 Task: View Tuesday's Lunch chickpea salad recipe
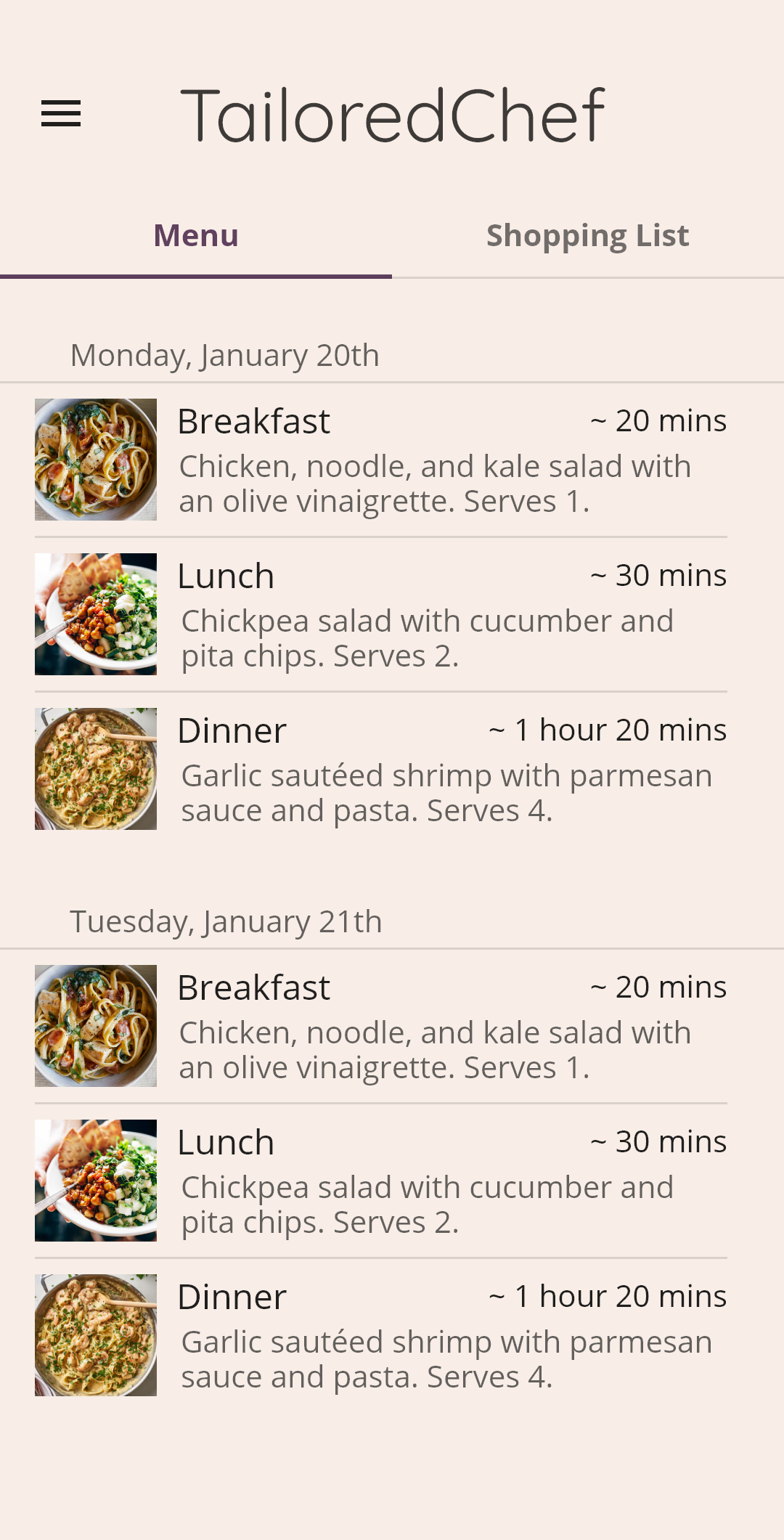[381, 1181]
